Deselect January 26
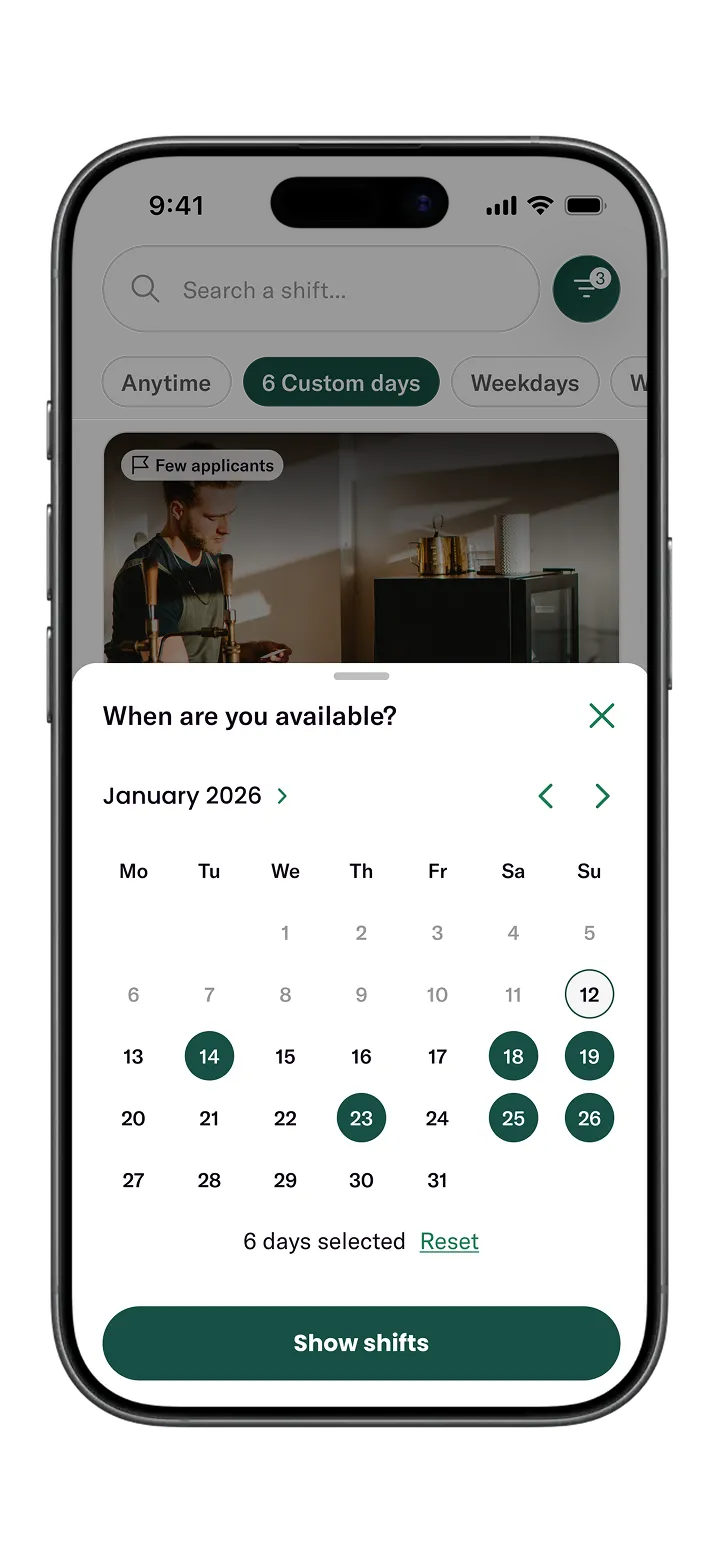 589,1119
